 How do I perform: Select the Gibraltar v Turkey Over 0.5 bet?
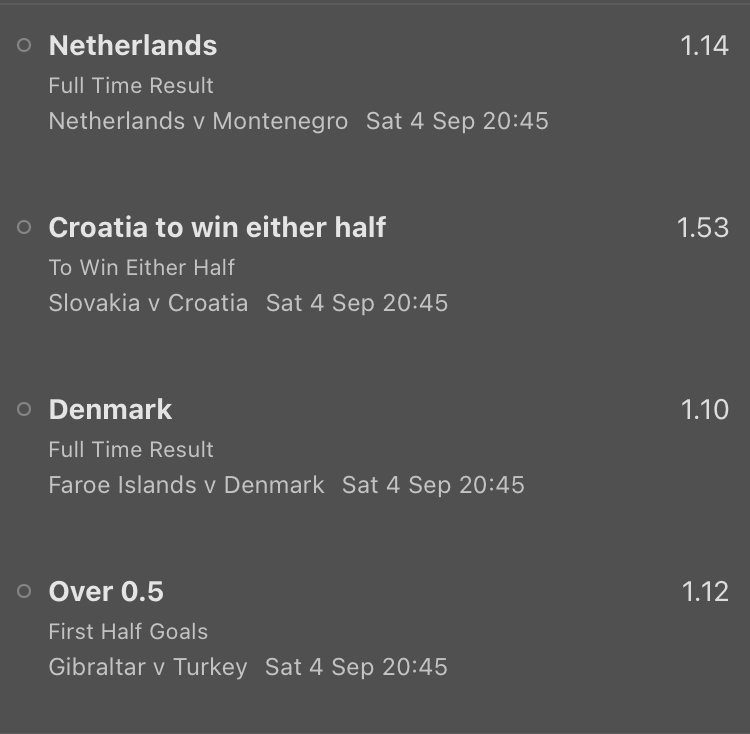[106, 592]
